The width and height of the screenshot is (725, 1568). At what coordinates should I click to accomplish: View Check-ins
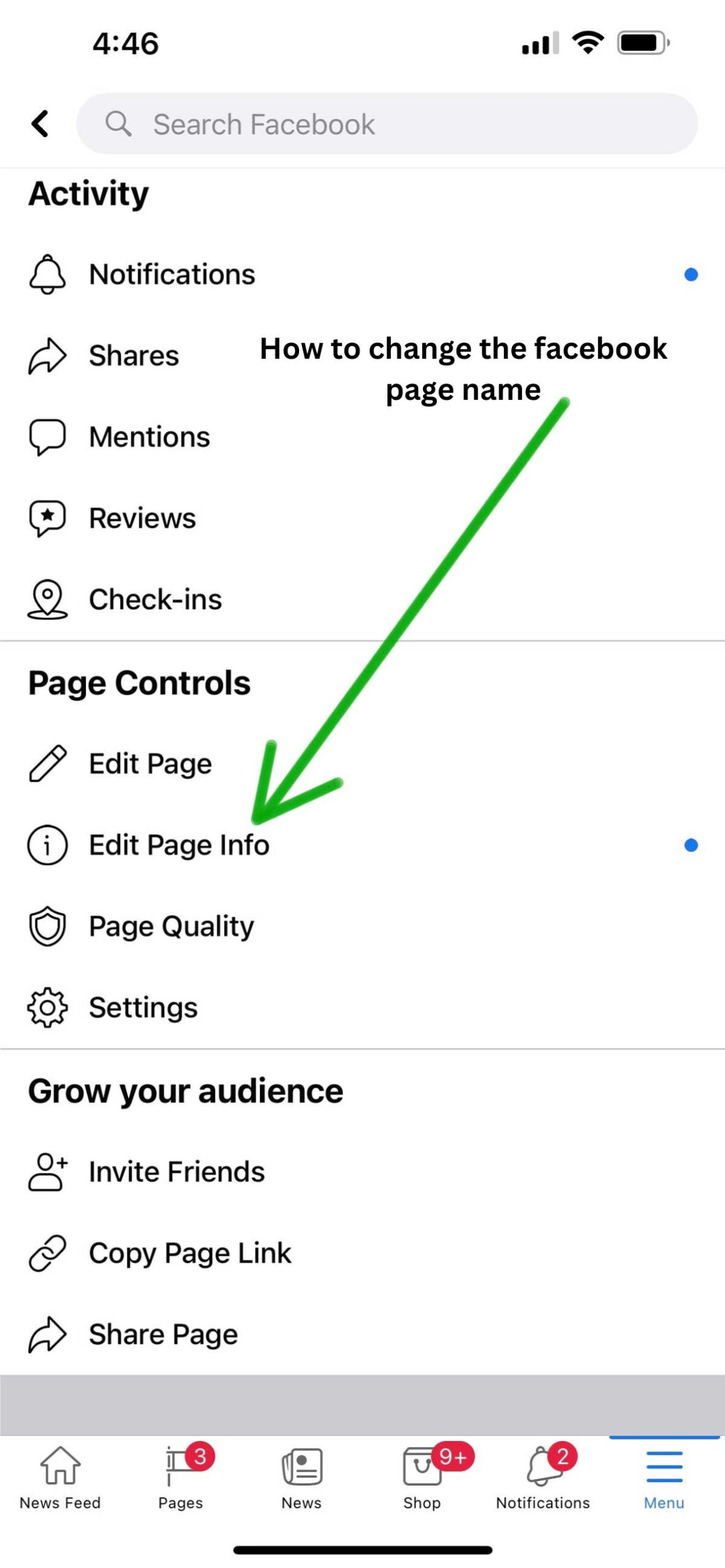click(x=362, y=599)
